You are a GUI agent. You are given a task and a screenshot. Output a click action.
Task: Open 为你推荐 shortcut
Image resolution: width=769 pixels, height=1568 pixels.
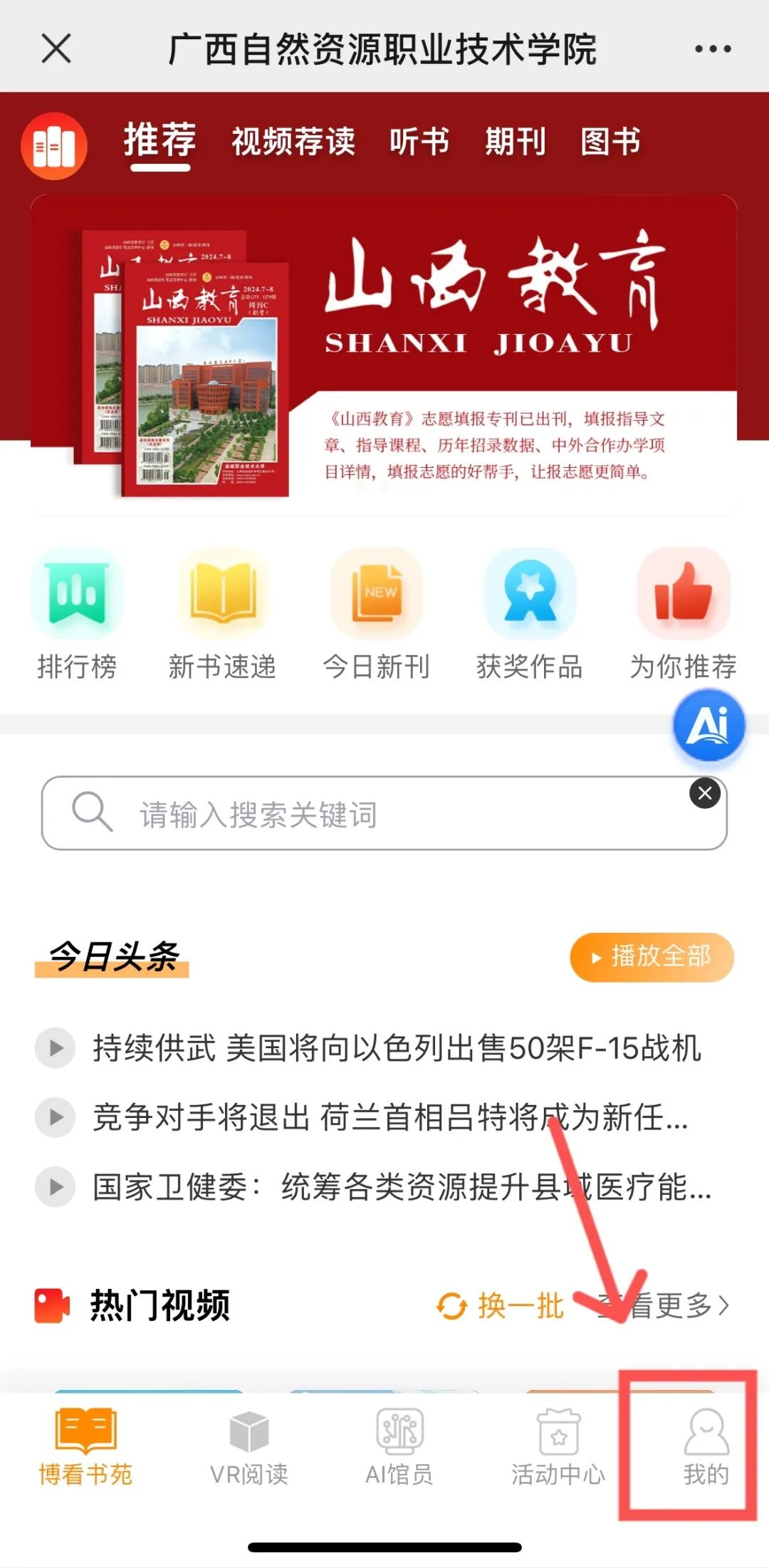coord(683,614)
